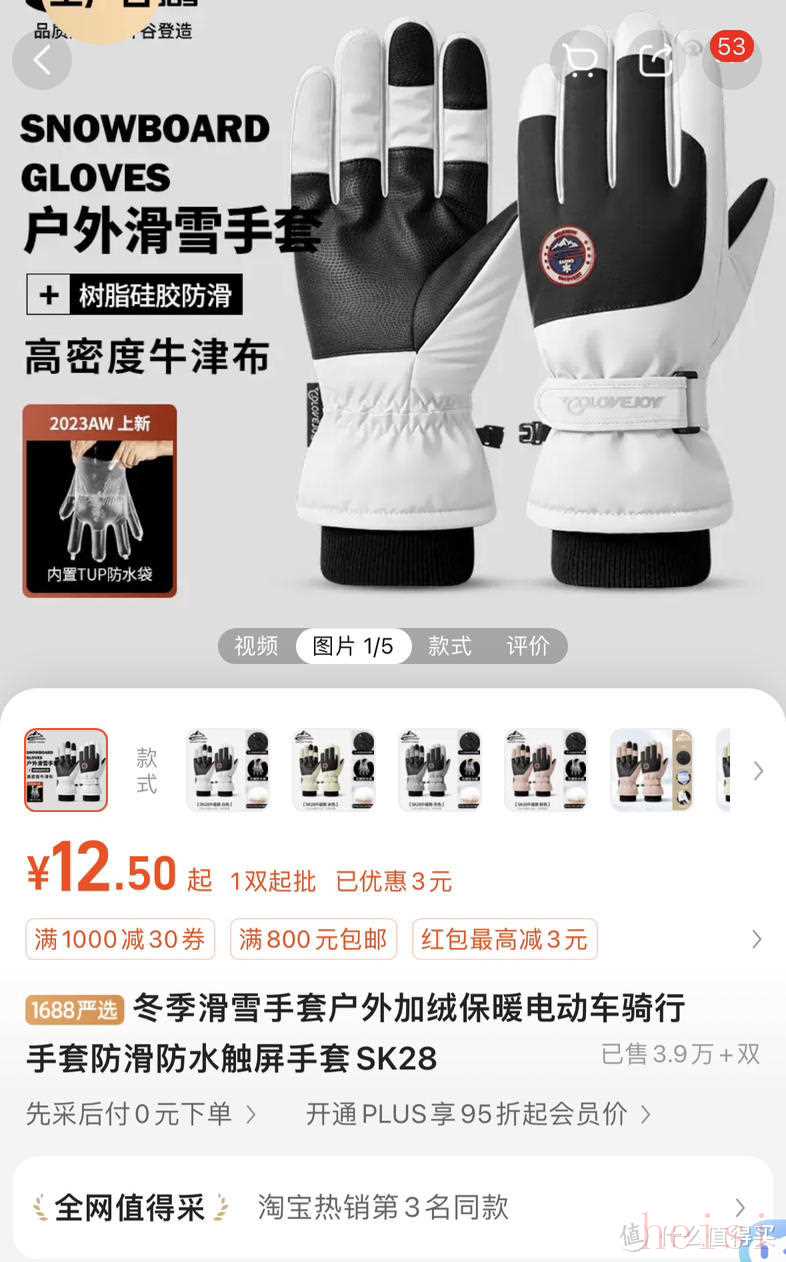Open the shopping cart
This screenshot has width=786, height=1262.
[580, 60]
